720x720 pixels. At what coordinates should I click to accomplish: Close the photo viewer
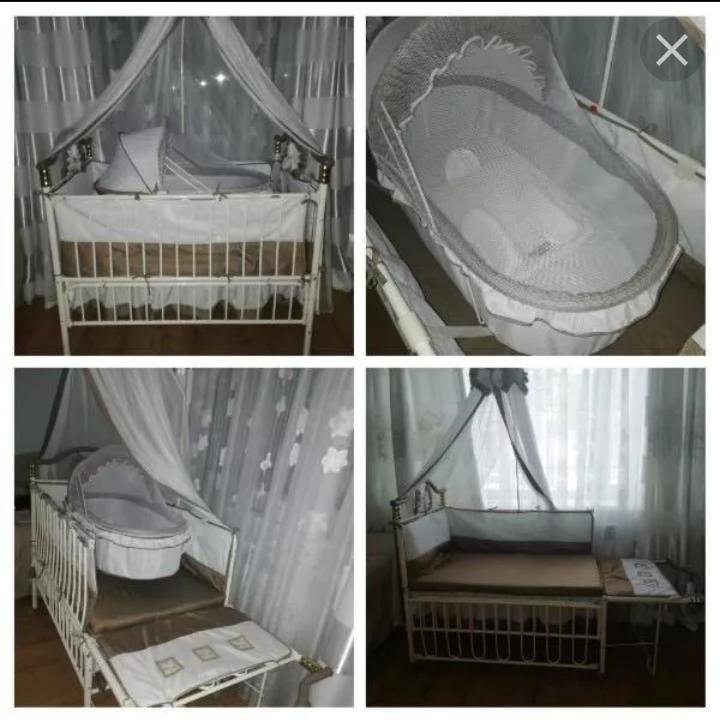click(x=671, y=50)
